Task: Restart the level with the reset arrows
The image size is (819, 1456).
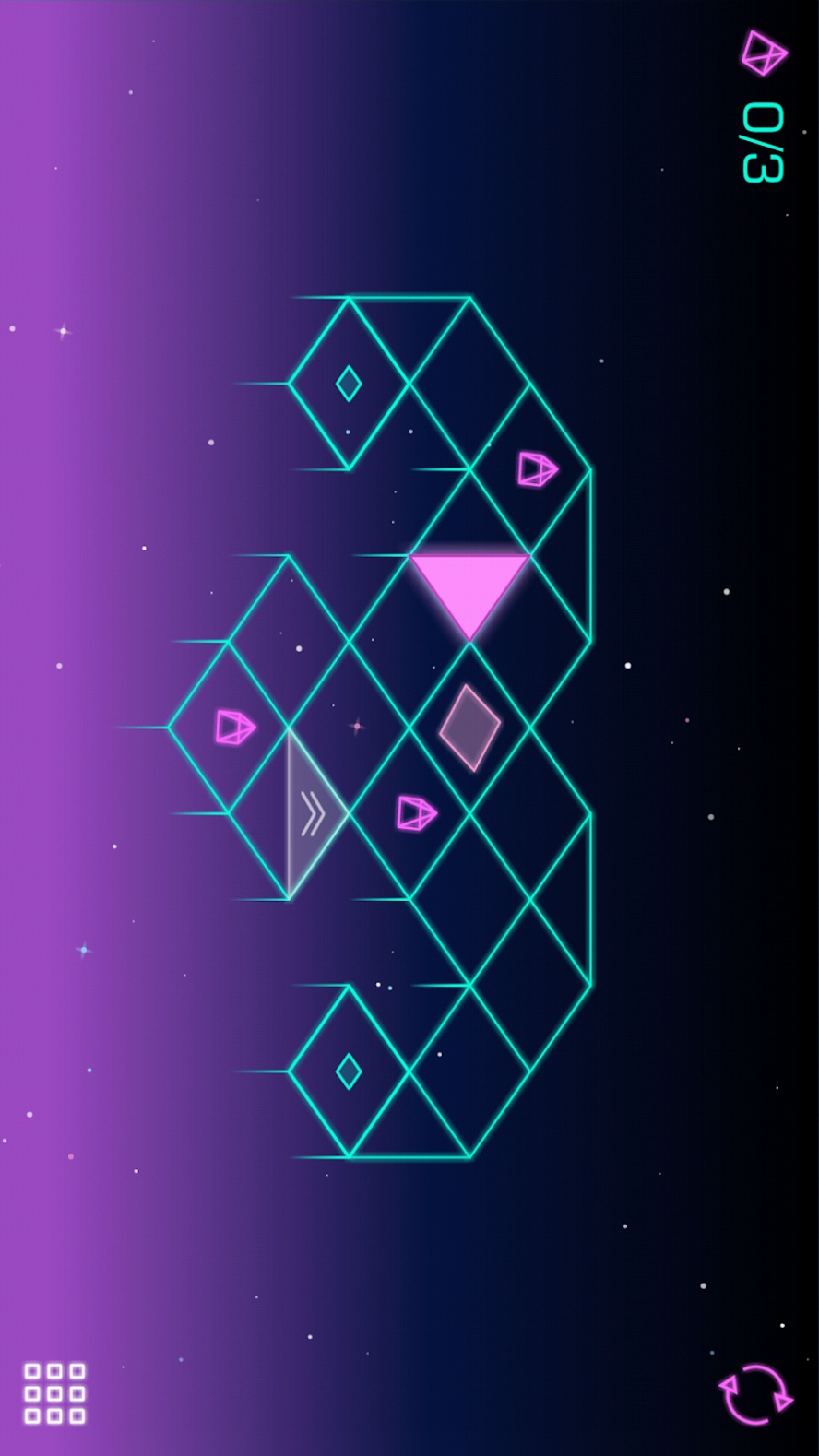Action: tap(755, 1394)
